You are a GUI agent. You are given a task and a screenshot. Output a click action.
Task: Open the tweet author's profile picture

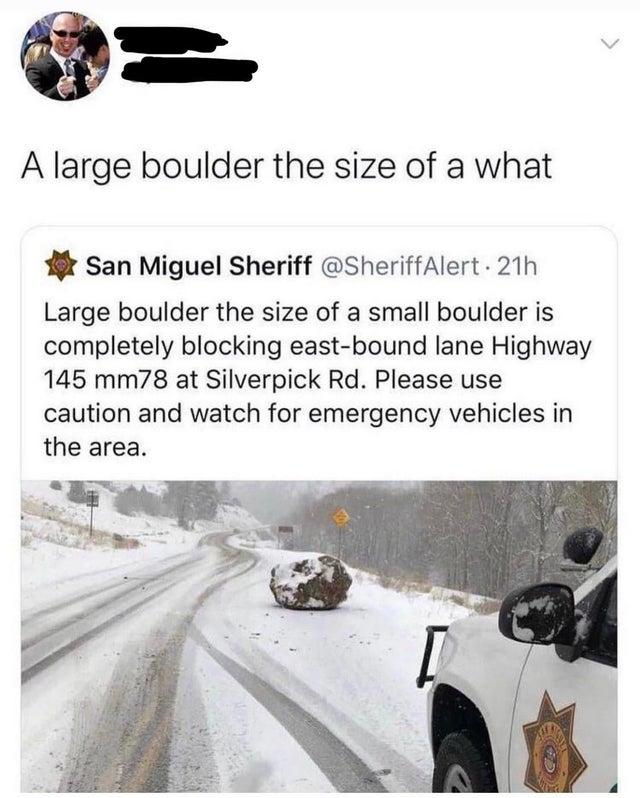(64, 56)
